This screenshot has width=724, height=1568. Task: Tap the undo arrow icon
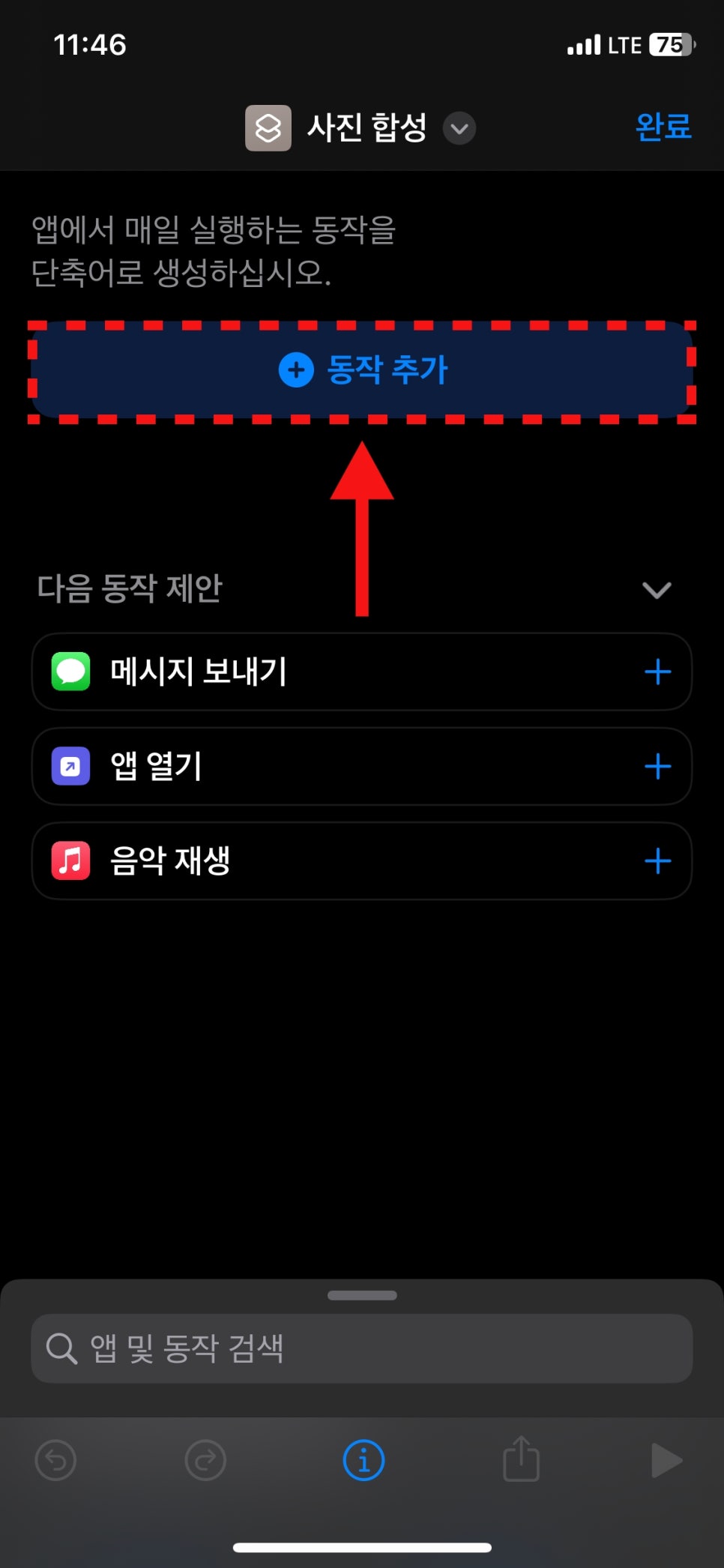click(55, 1460)
